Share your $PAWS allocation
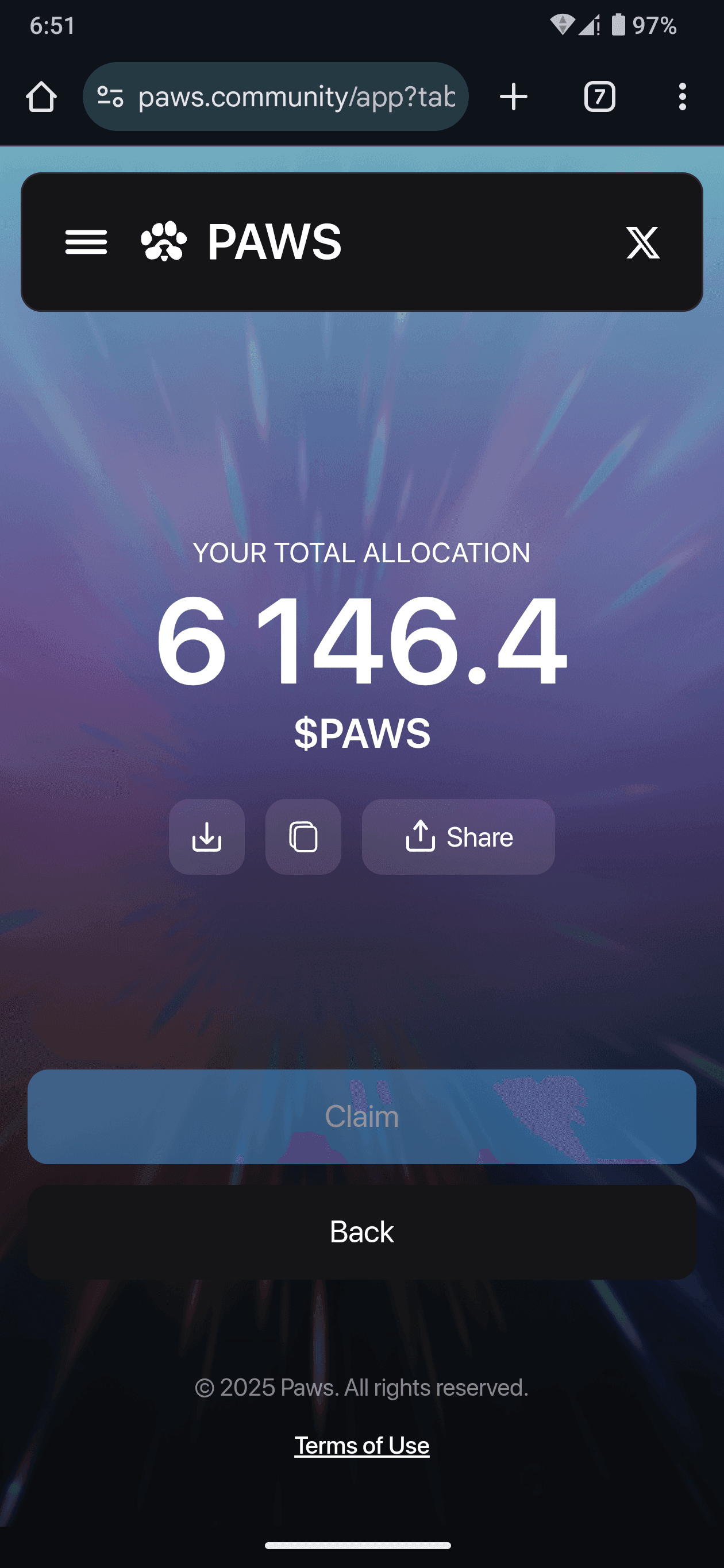 [458, 837]
